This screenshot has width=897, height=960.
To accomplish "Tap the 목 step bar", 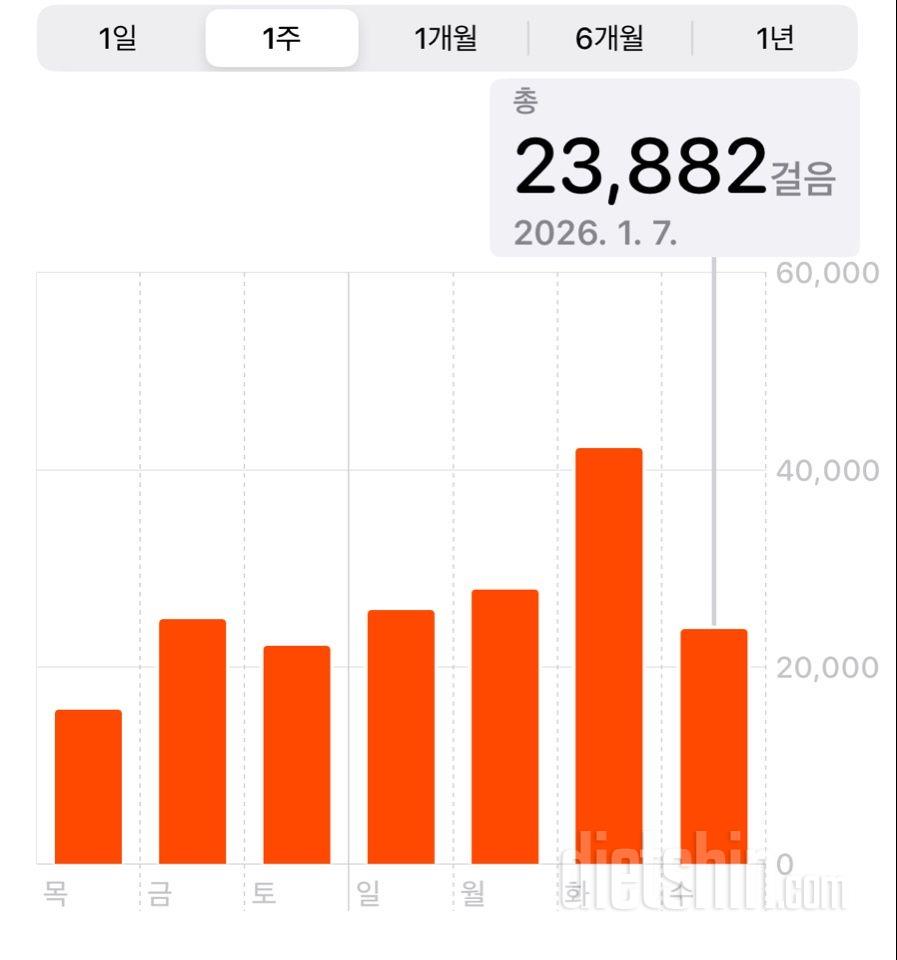I will [88, 786].
